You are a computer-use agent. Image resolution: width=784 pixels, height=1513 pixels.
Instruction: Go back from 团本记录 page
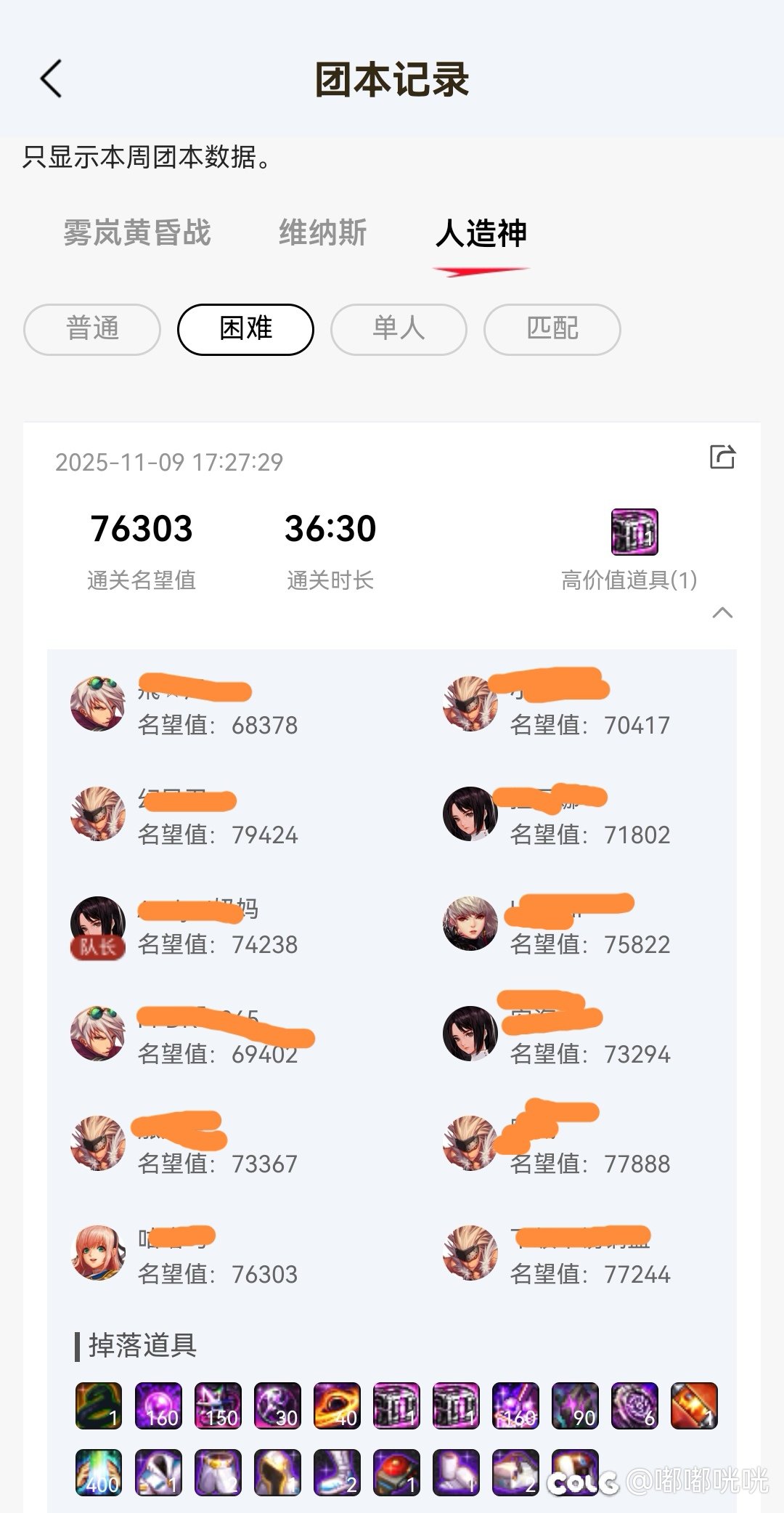pyautogui.click(x=51, y=78)
